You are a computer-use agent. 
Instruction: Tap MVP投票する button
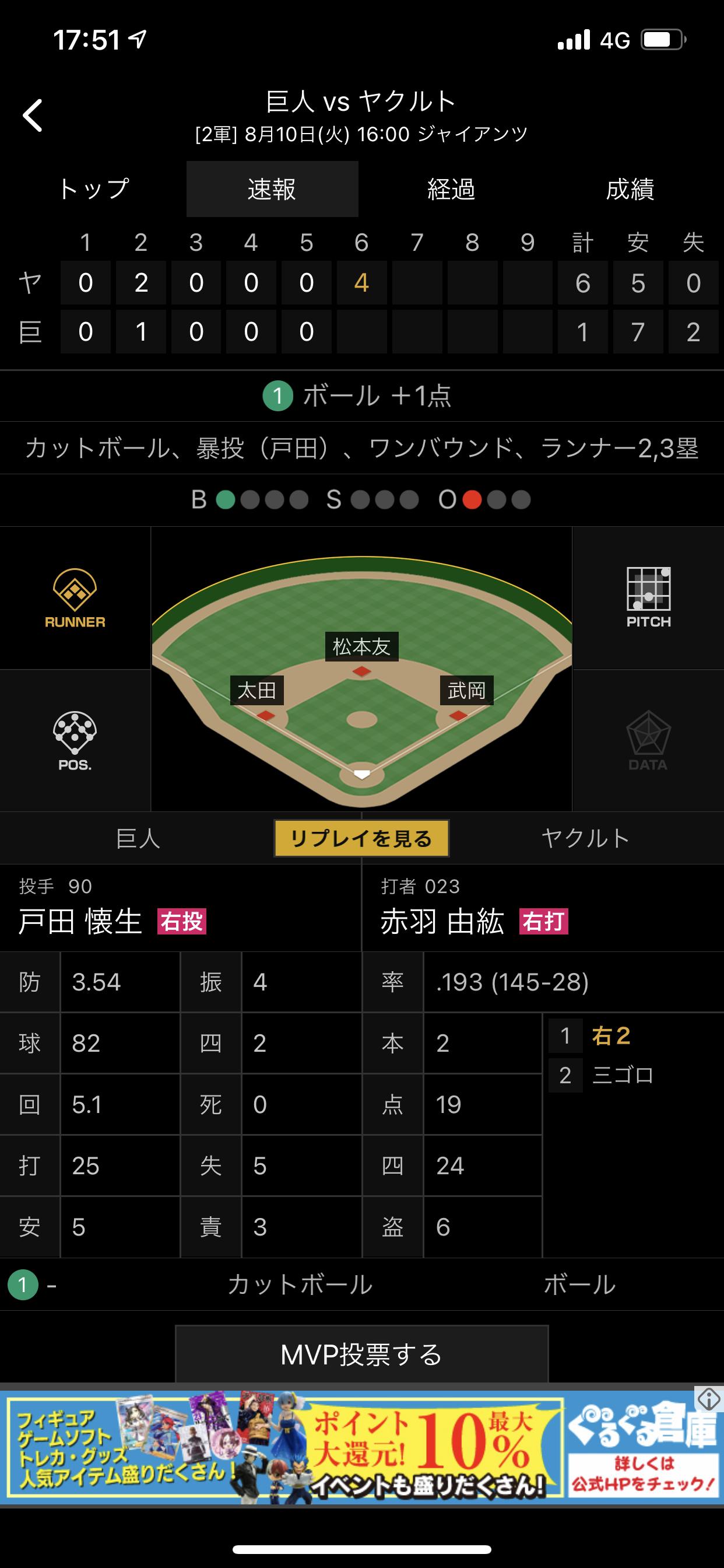coord(361,1354)
